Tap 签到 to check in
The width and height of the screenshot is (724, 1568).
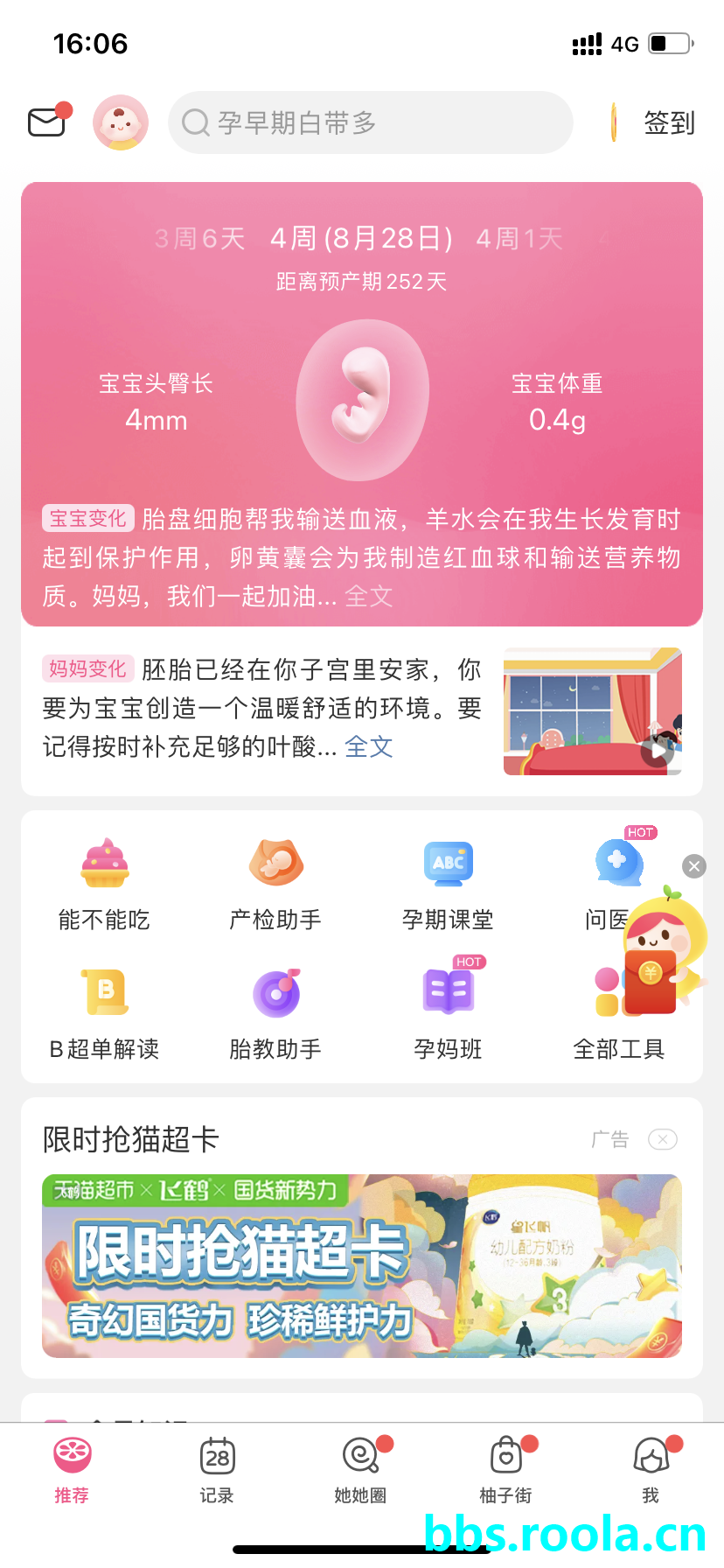click(x=669, y=122)
